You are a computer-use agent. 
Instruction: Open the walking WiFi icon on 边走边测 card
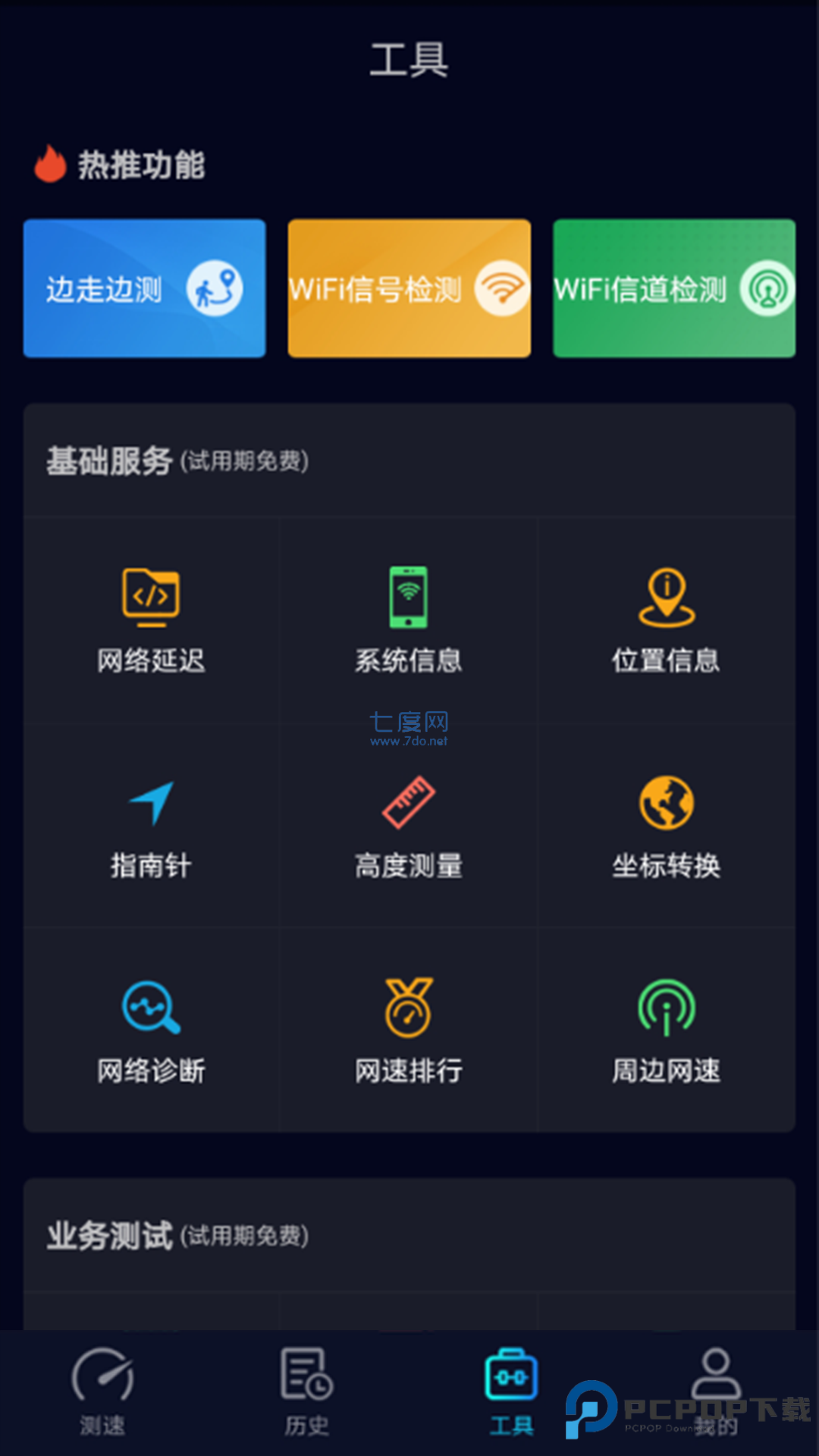(215, 289)
